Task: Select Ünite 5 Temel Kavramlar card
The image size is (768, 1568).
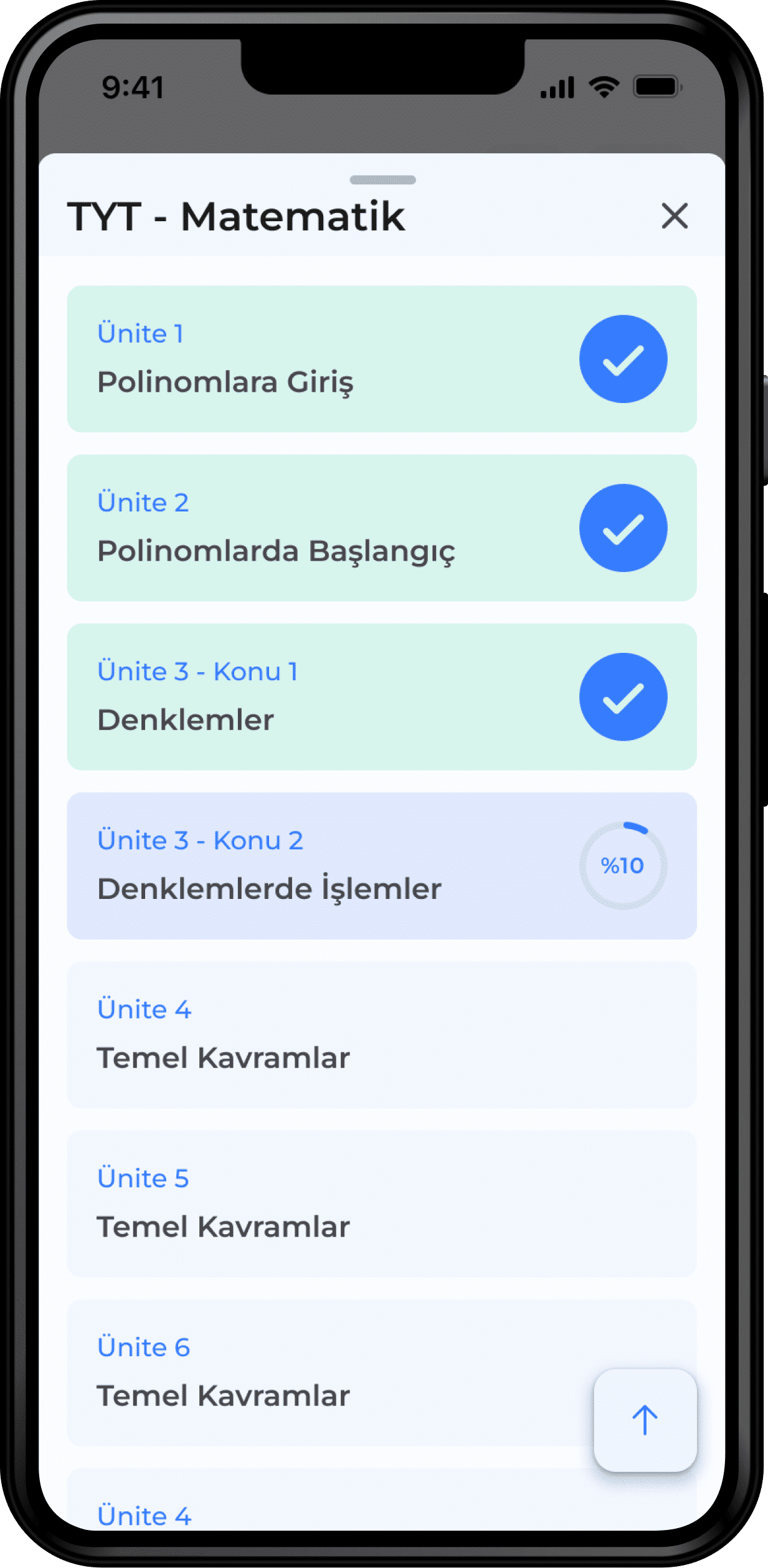Action: tap(381, 1203)
